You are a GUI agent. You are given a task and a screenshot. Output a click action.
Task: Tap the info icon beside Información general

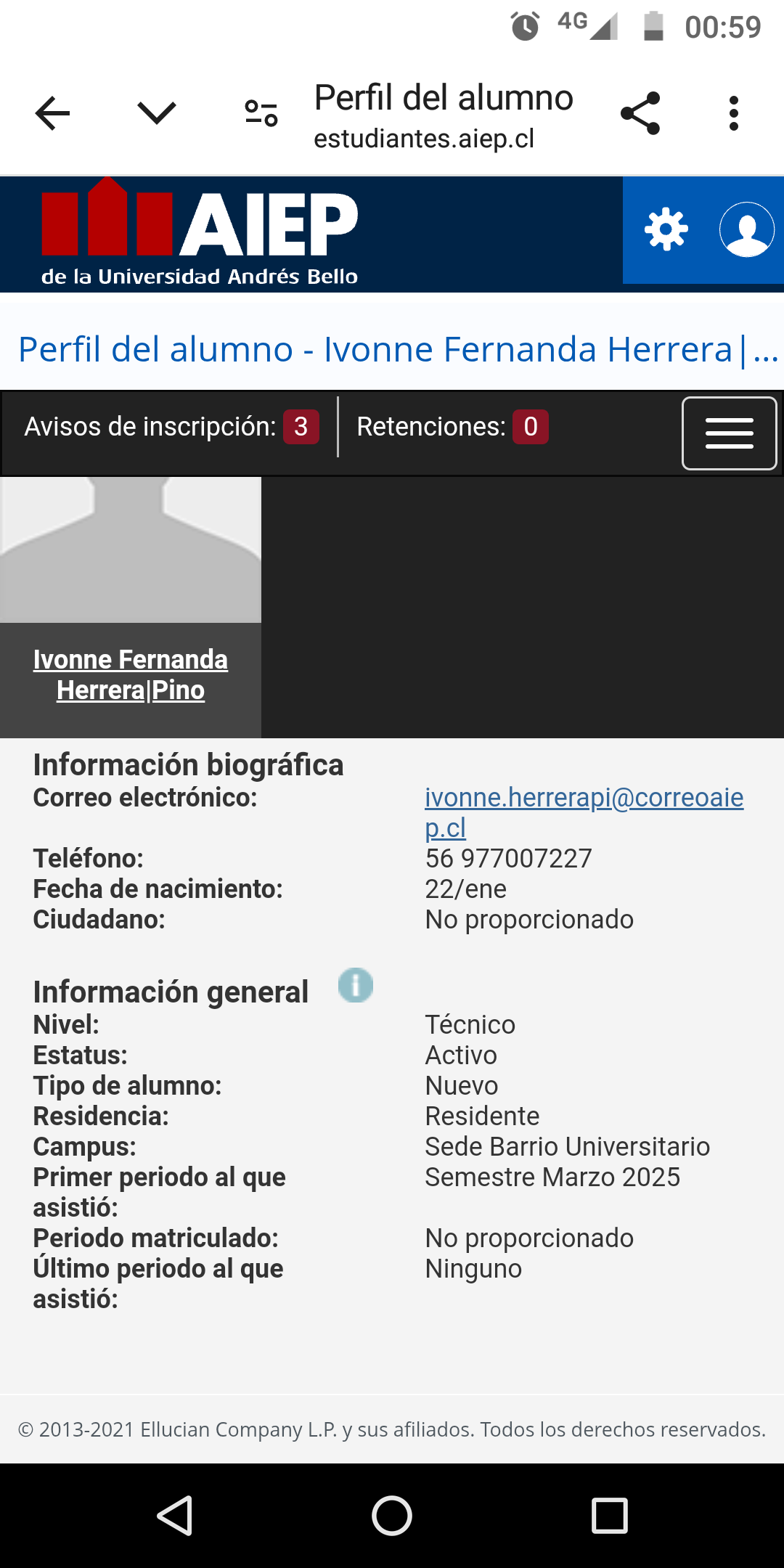click(356, 986)
